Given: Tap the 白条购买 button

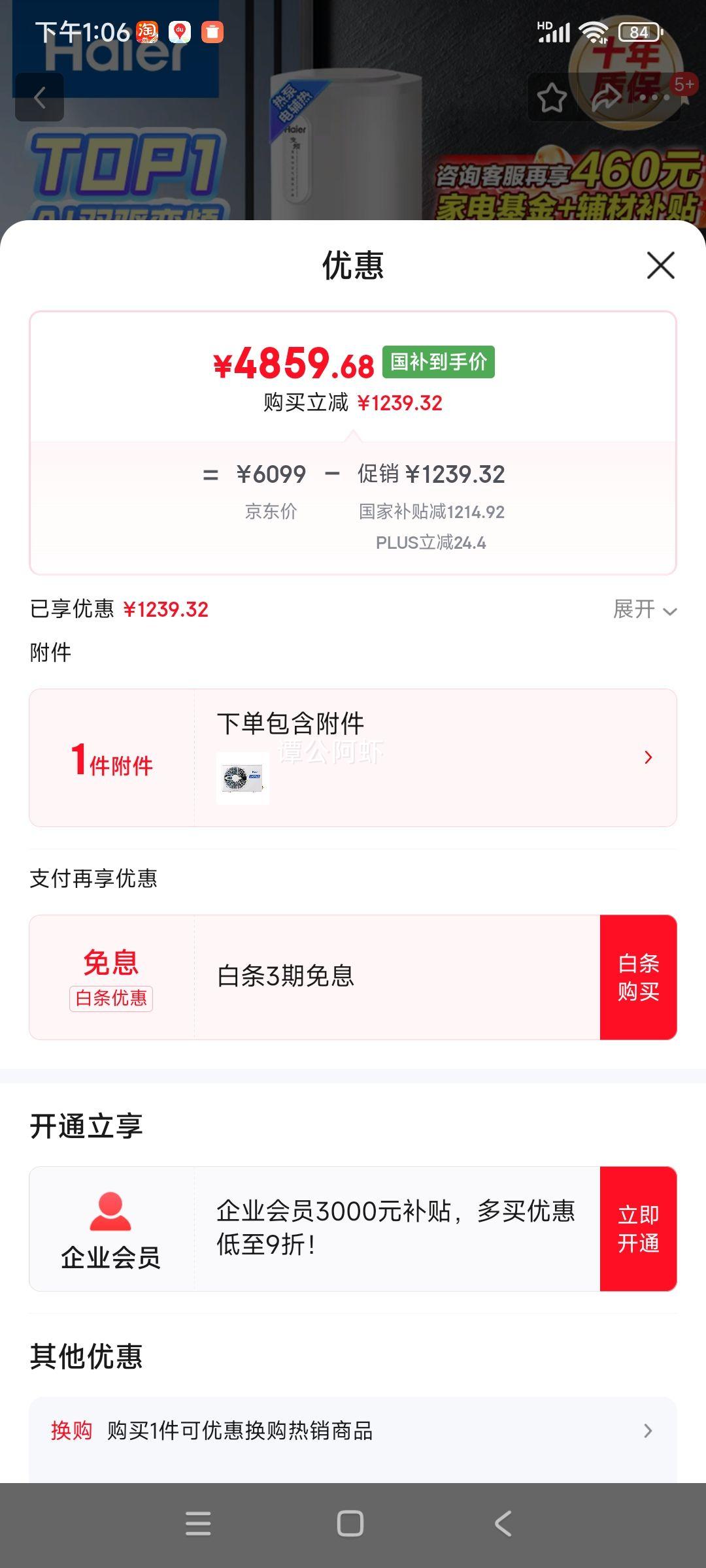Looking at the screenshot, I should point(638,977).
